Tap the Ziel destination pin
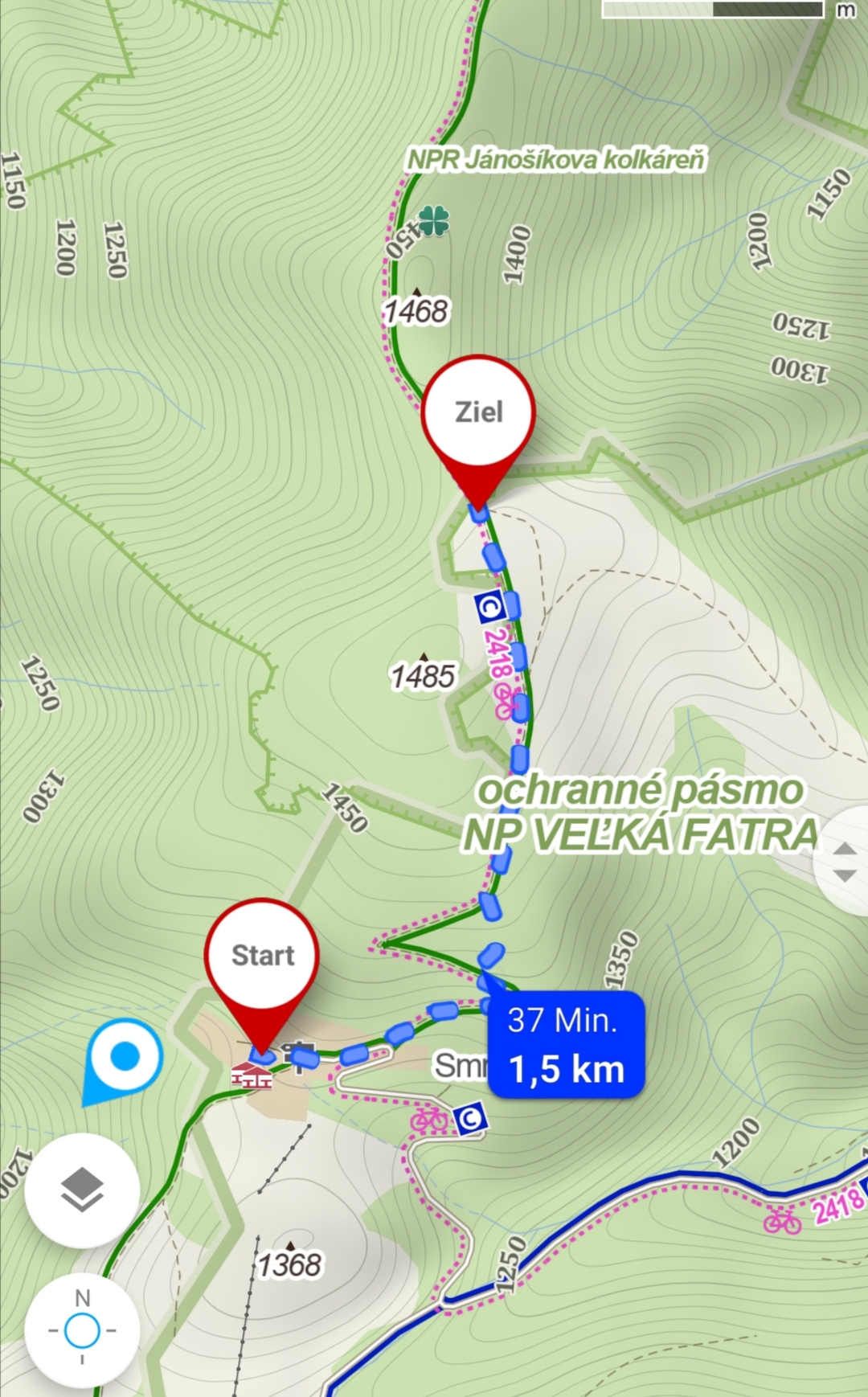The width and height of the screenshot is (868, 1397). click(x=478, y=413)
